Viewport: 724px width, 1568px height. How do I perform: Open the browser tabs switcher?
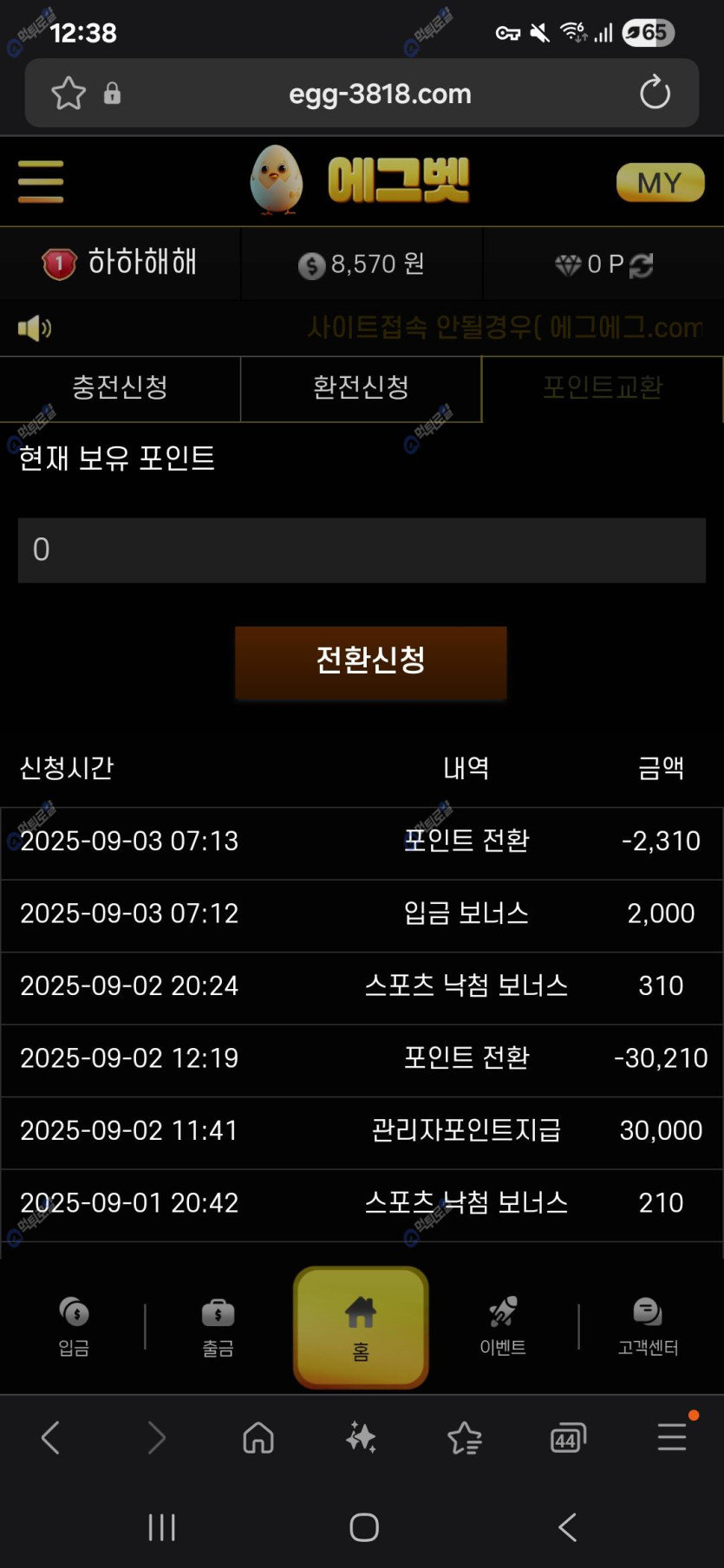coord(568,1438)
